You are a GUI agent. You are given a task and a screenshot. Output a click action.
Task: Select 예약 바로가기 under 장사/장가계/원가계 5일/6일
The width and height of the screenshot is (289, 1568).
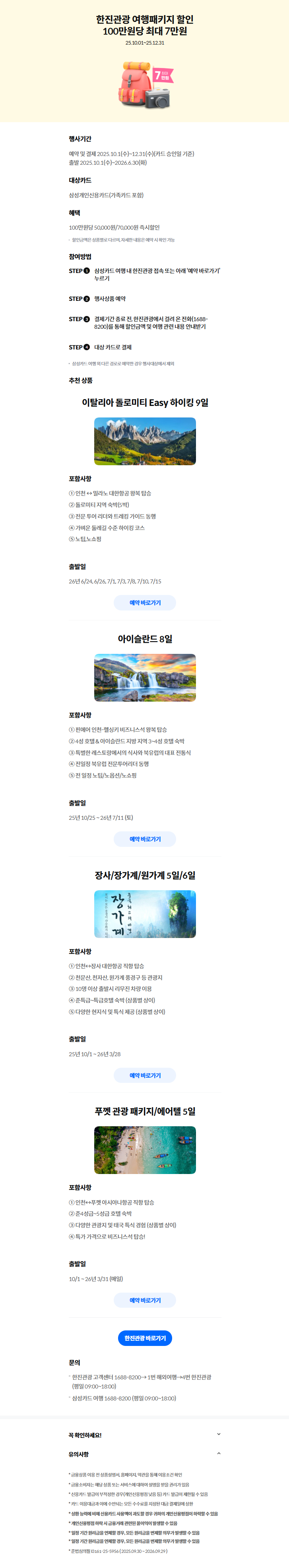(x=145, y=1075)
